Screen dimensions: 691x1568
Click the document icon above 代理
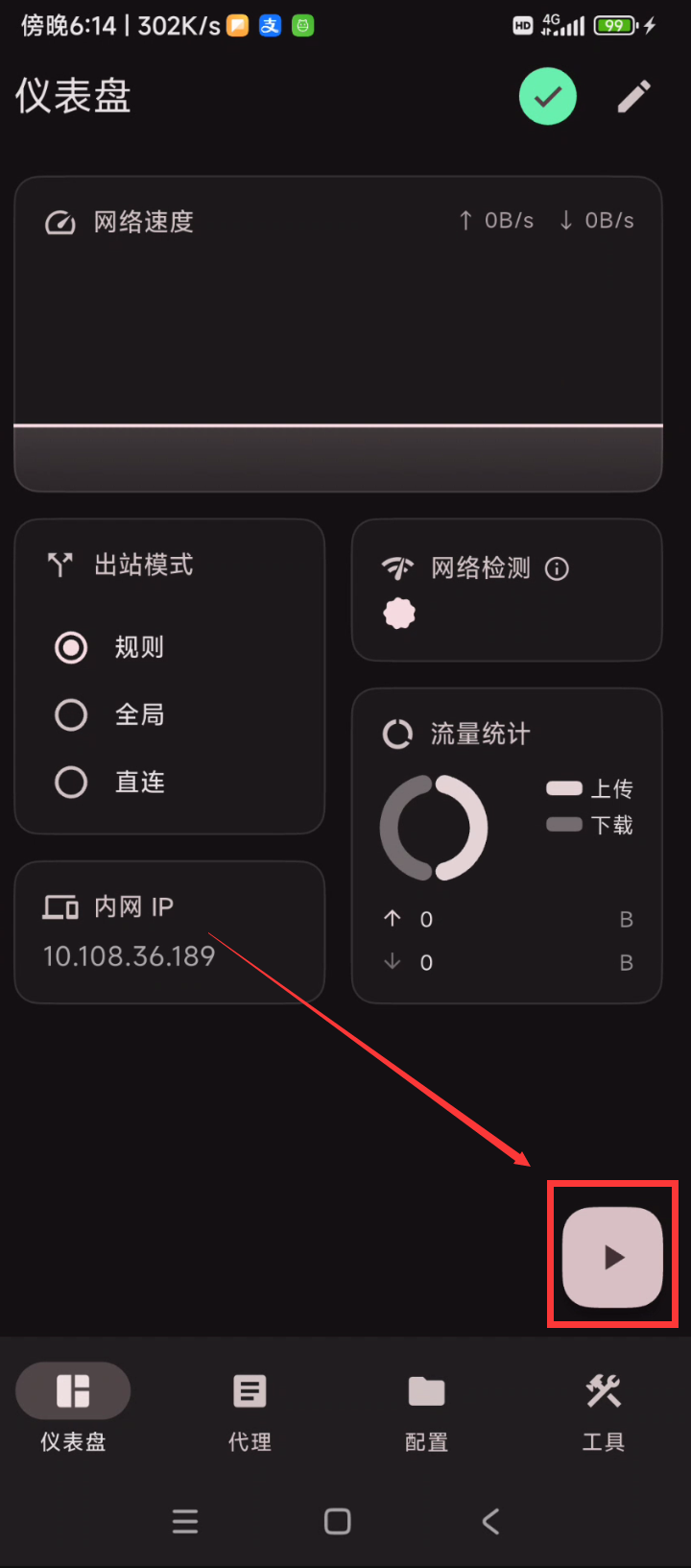pyautogui.click(x=249, y=1389)
